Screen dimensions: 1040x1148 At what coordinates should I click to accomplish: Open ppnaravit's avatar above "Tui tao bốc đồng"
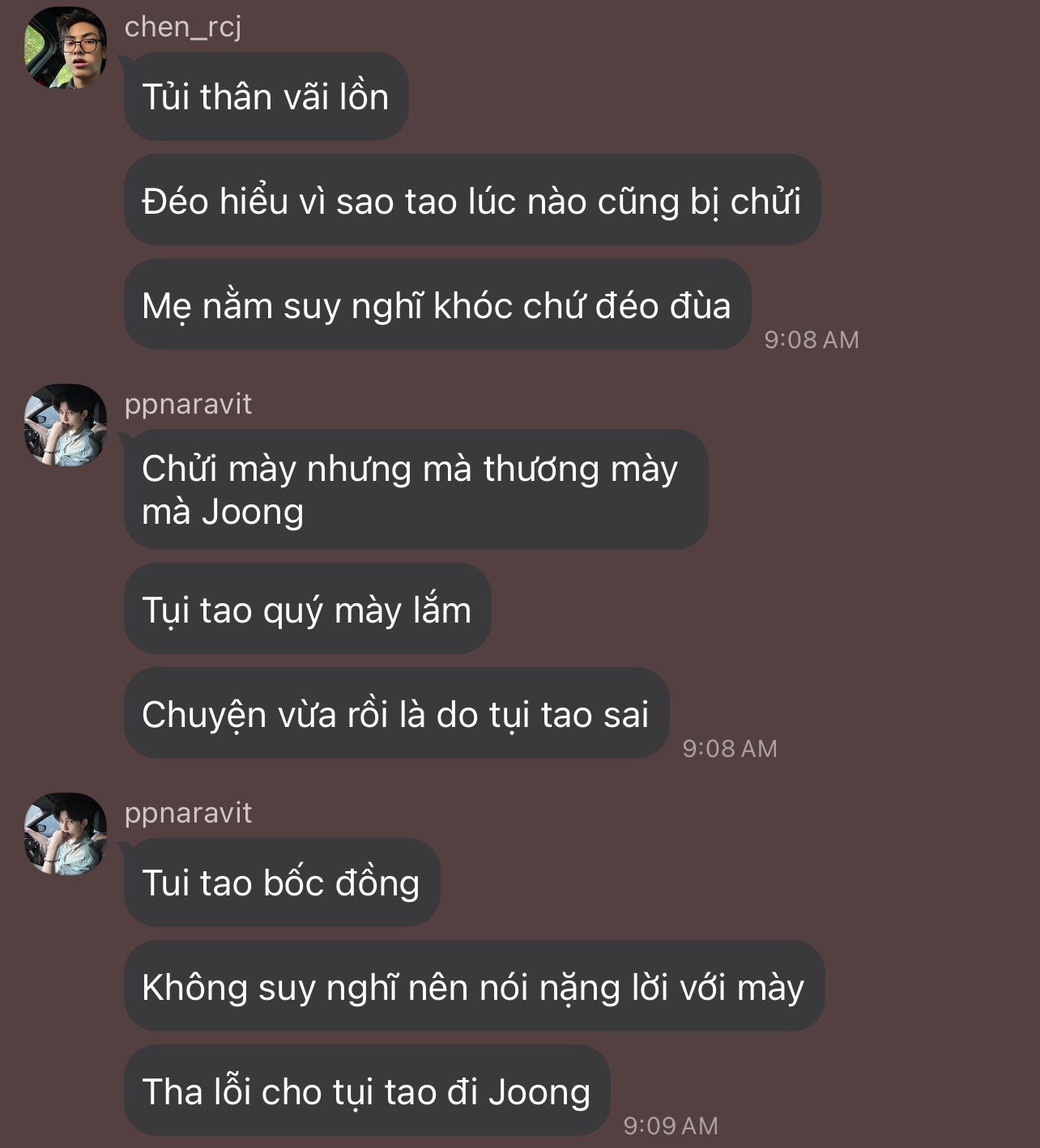point(66,834)
